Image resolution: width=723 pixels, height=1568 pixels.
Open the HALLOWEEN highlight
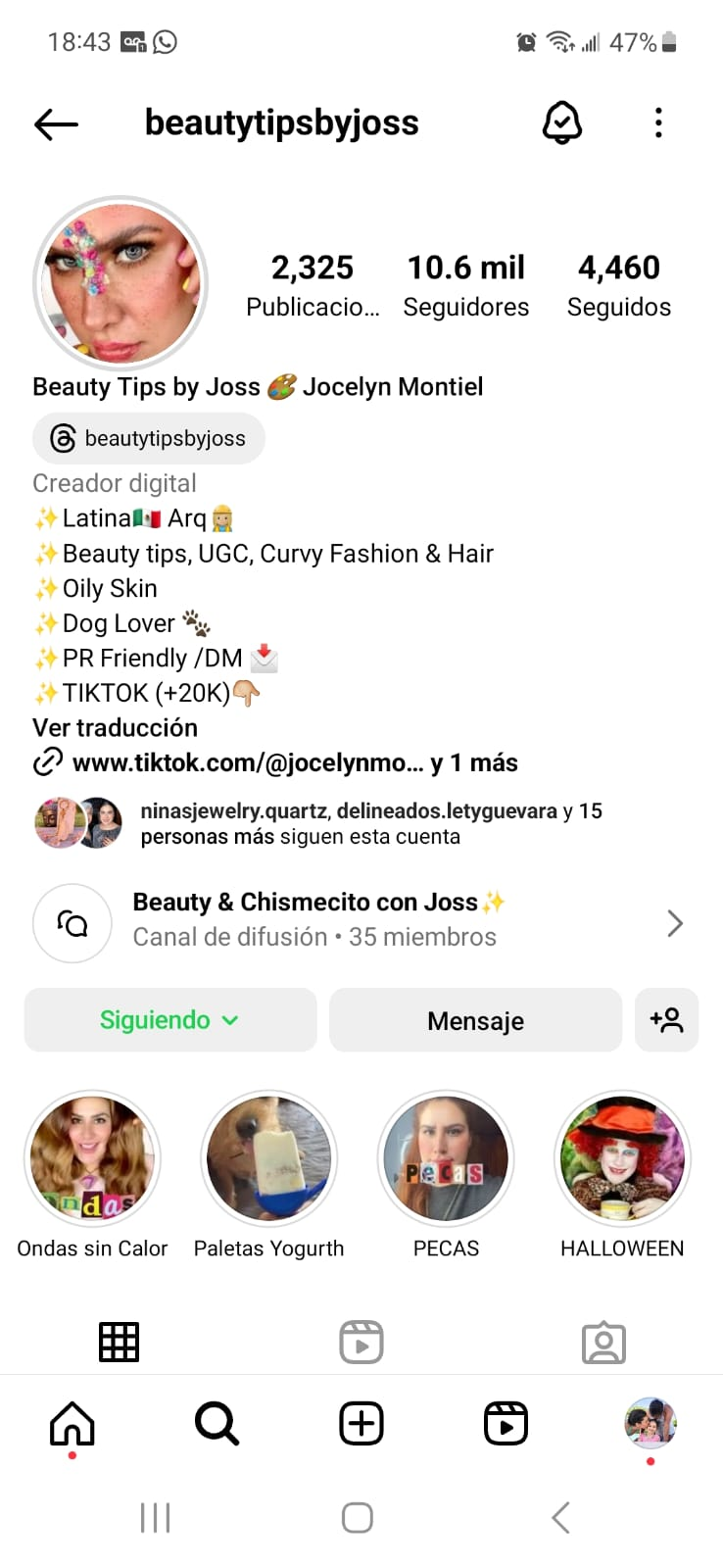[x=622, y=1159]
